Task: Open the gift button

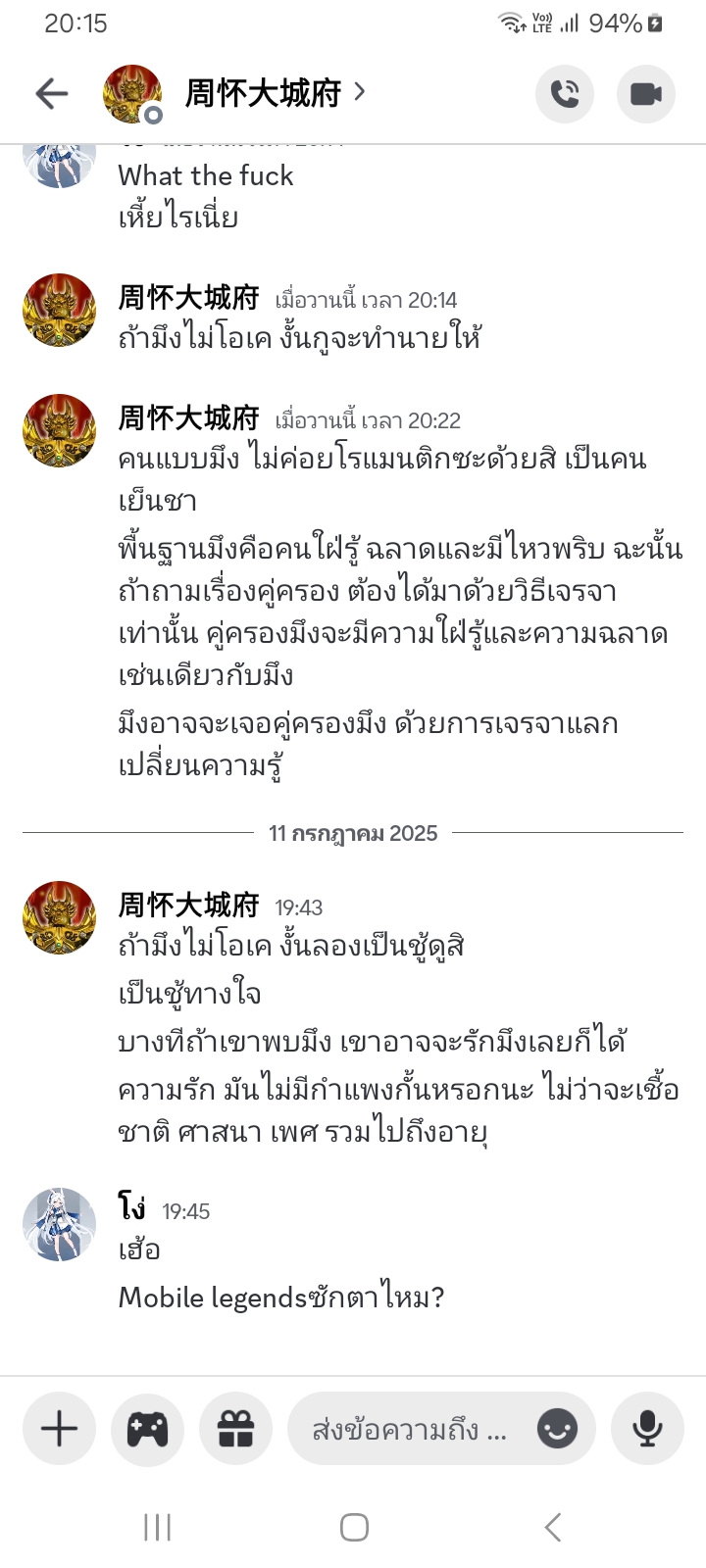Action: pyautogui.click(x=235, y=1429)
